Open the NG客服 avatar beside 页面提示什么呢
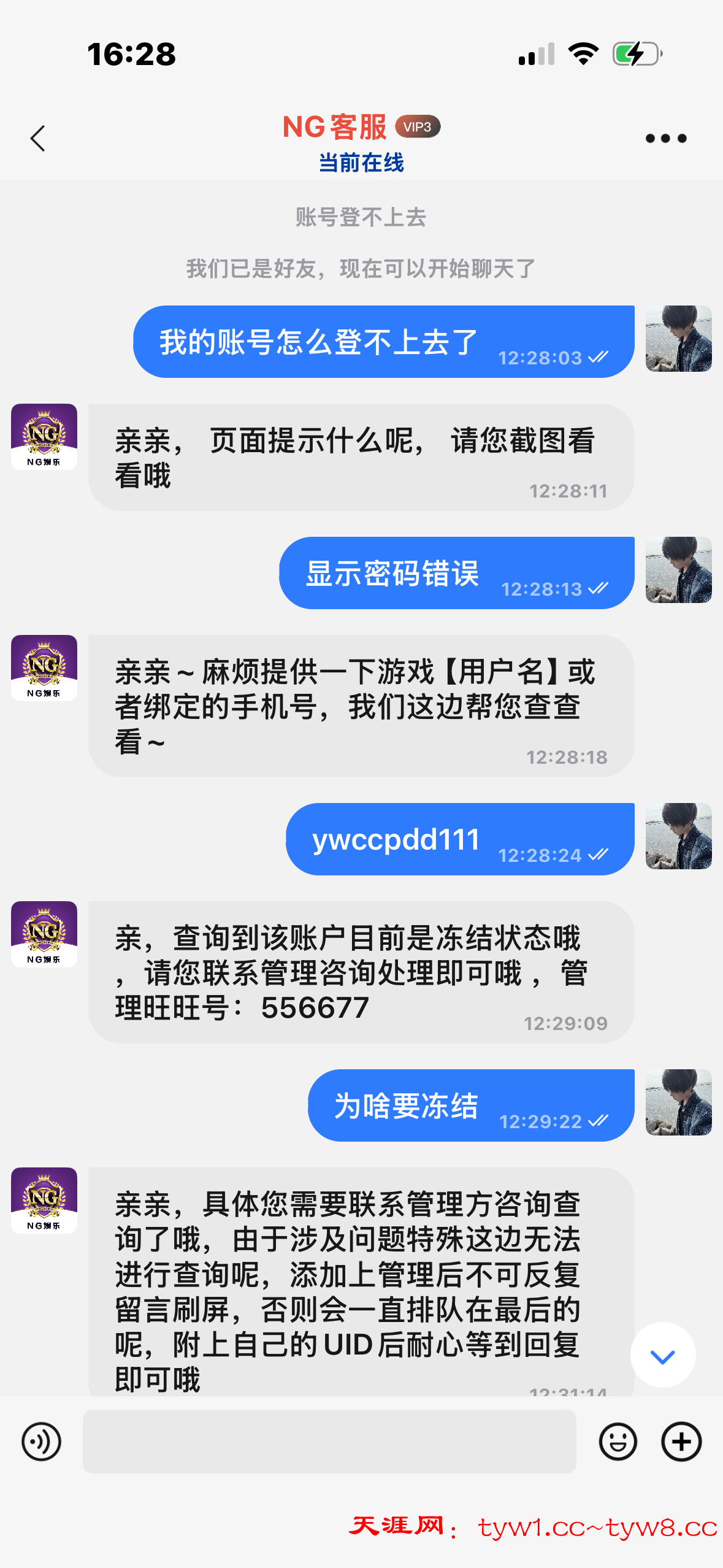This screenshot has height=1568, width=723. (x=44, y=437)
